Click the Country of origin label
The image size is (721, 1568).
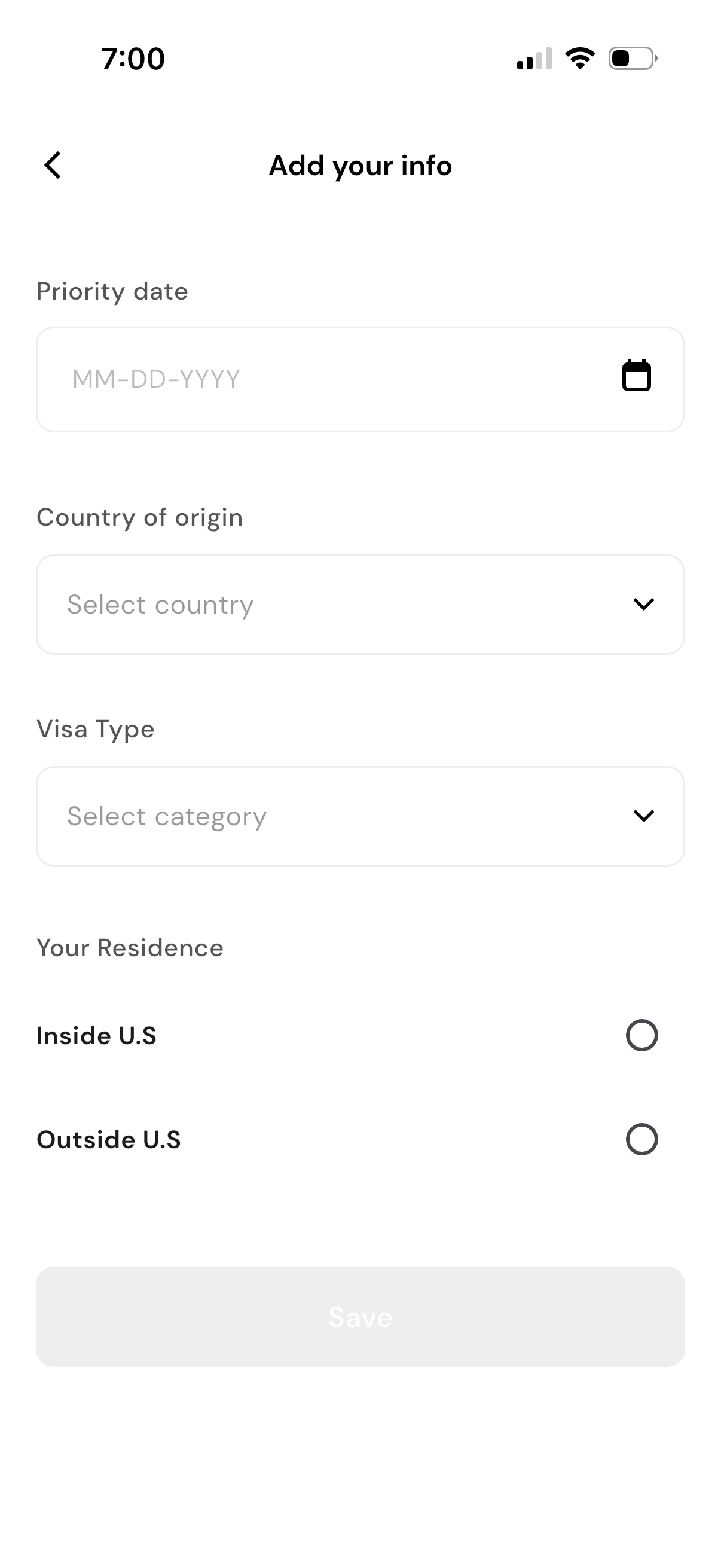coord(139,517)
